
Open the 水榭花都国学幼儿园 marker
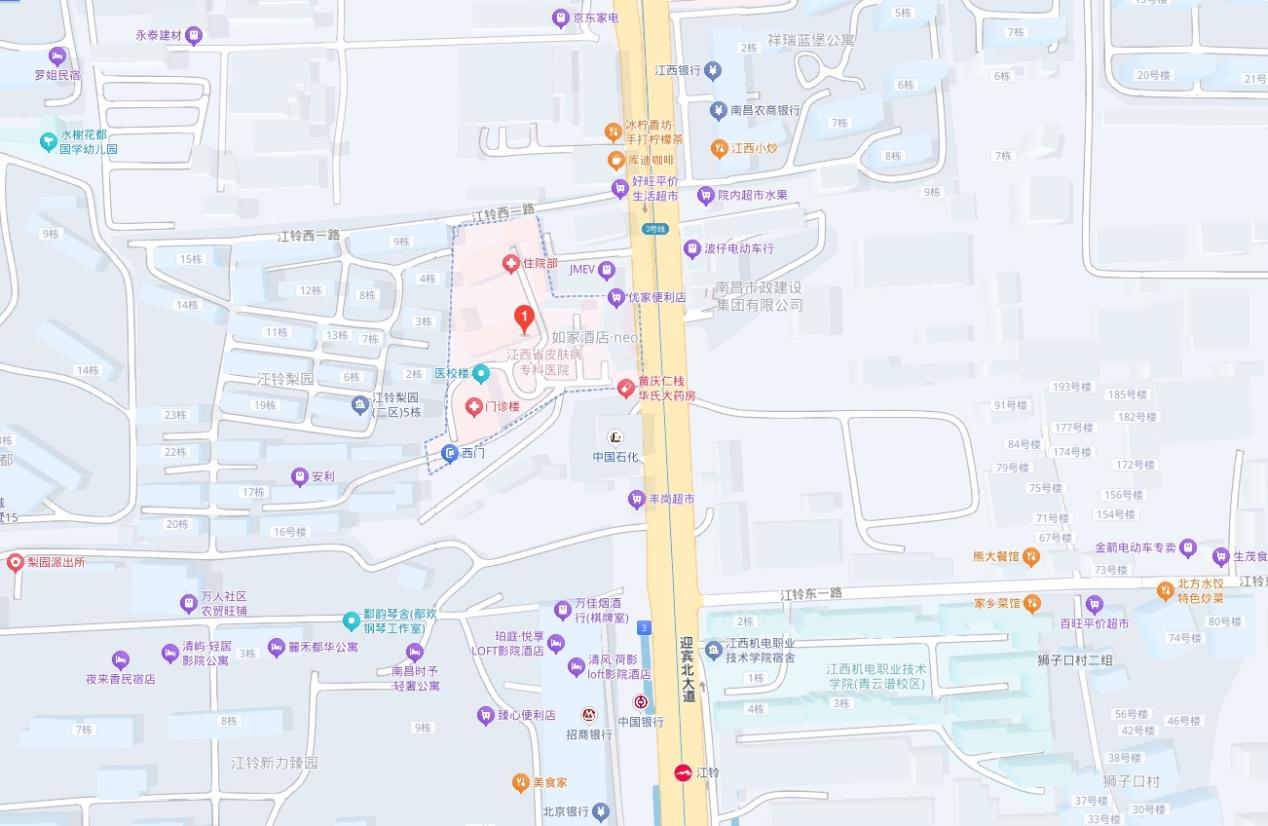pos(48,141)
